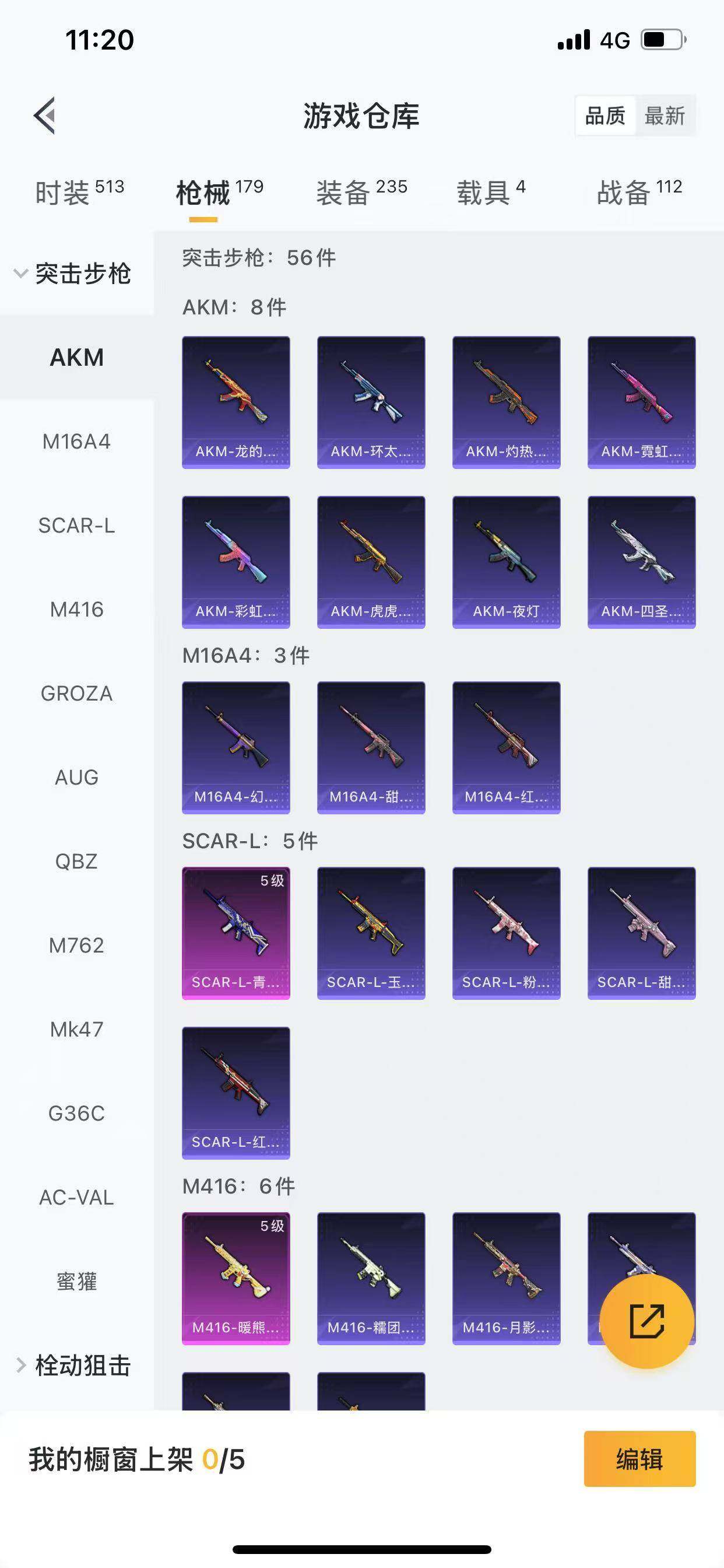View the AKM-夜灯 skin
The image size is (724, 1568).
point(506,562)
